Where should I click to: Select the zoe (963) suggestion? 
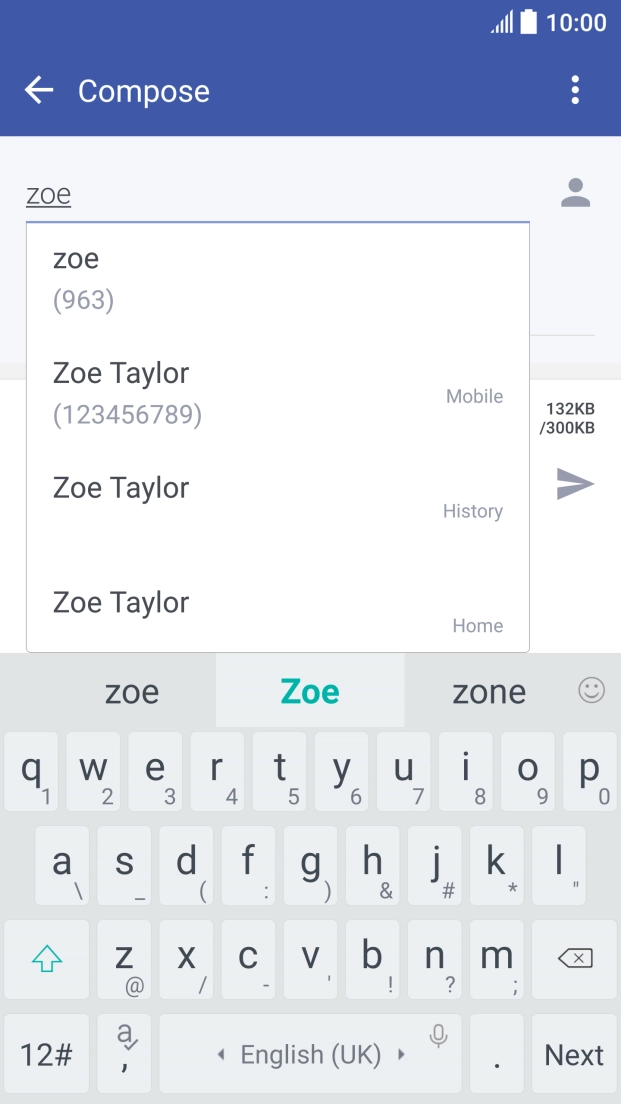tap(277, 278)
